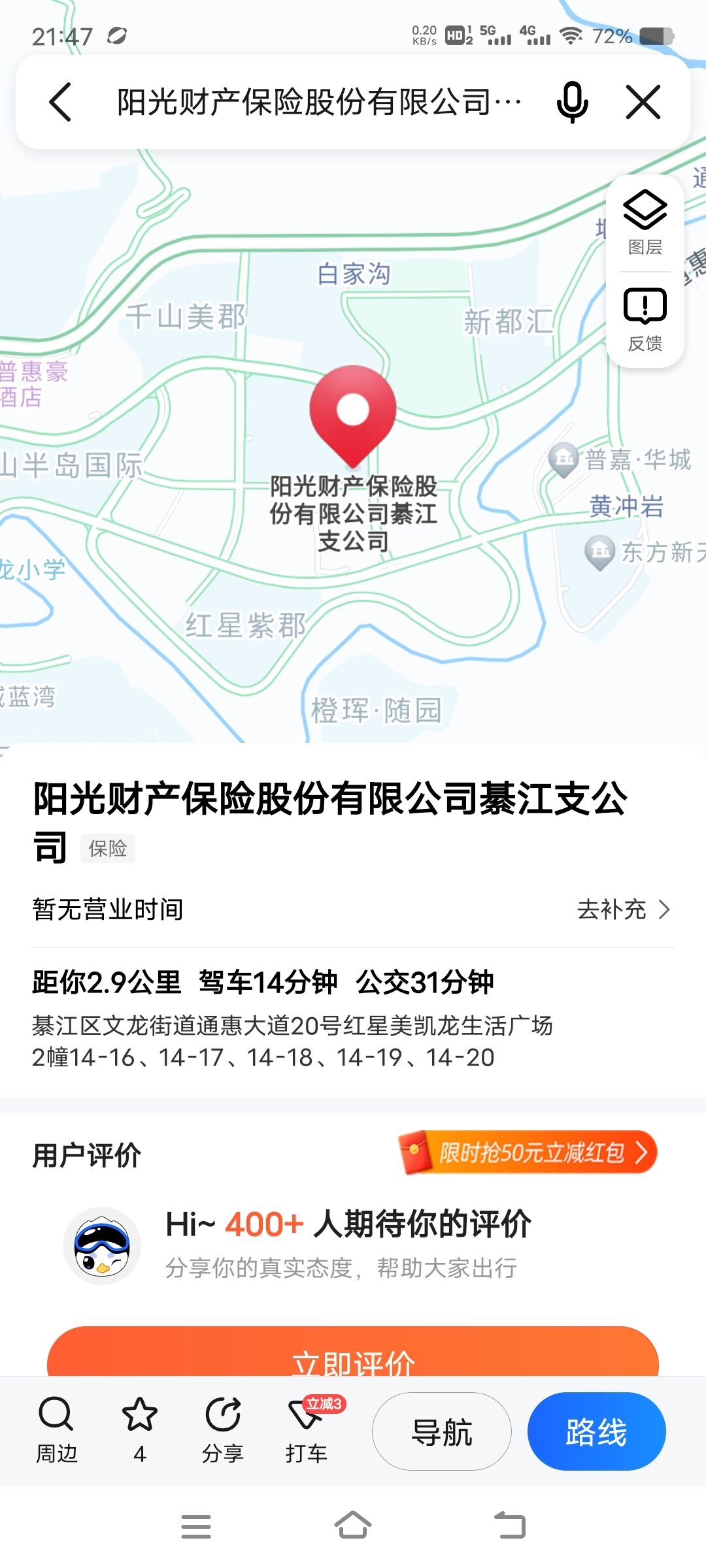
Task: Start navigation with the 导航 button
Action: [x=442, y=1431]
